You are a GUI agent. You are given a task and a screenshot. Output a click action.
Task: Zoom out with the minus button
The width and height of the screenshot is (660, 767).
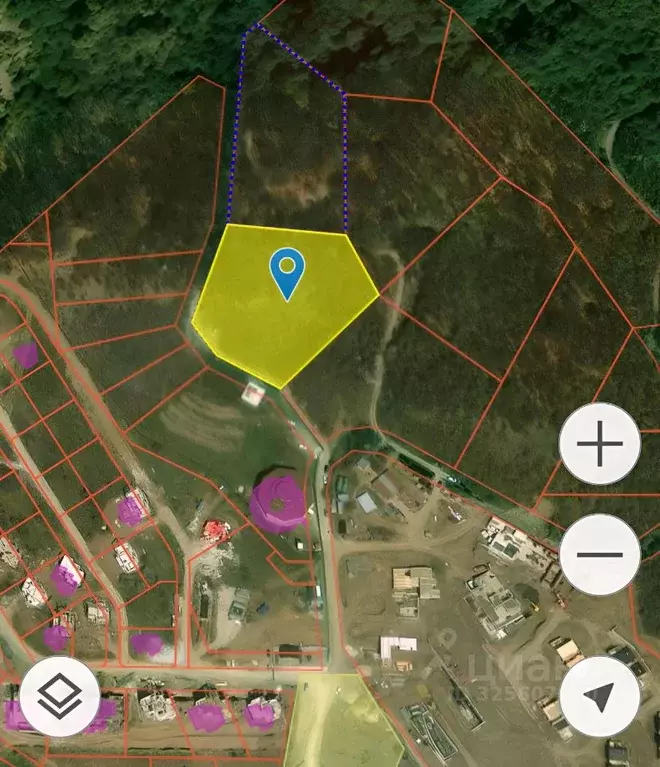click(600, 555)
